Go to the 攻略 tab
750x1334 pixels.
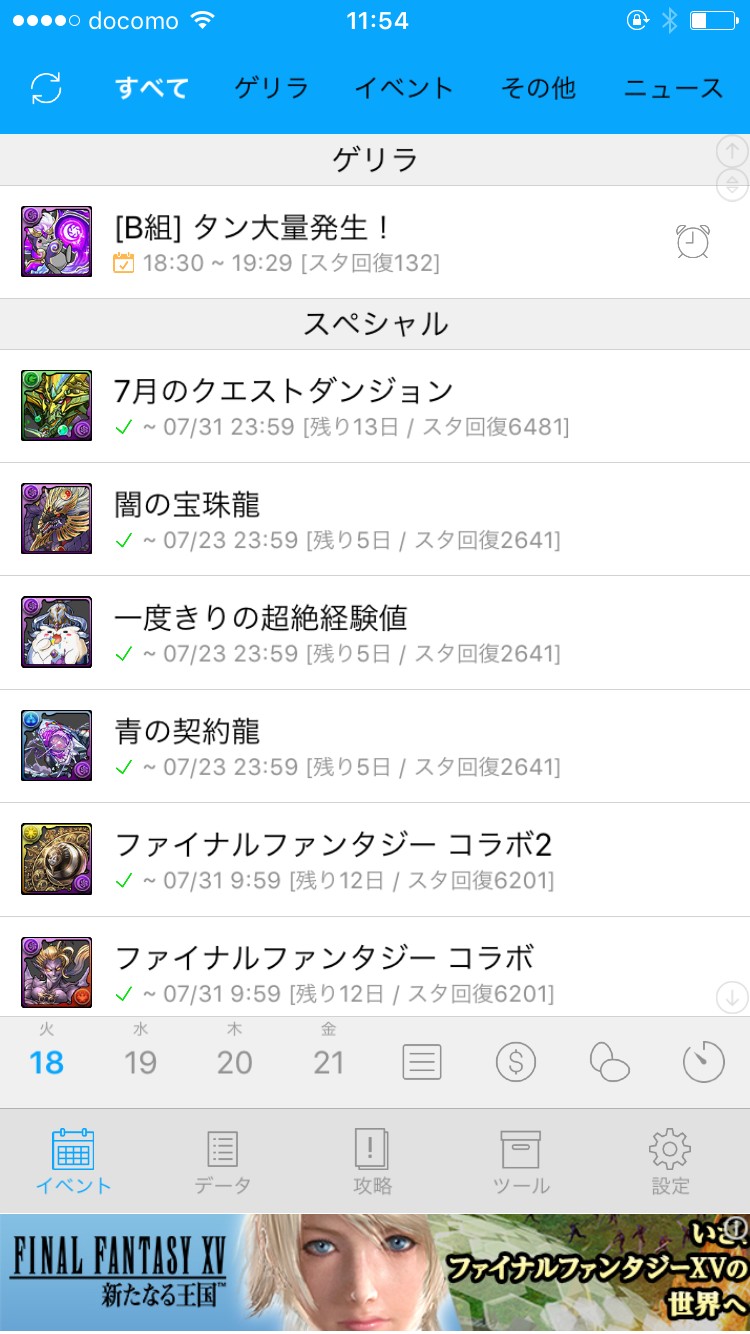[372, 1162]
